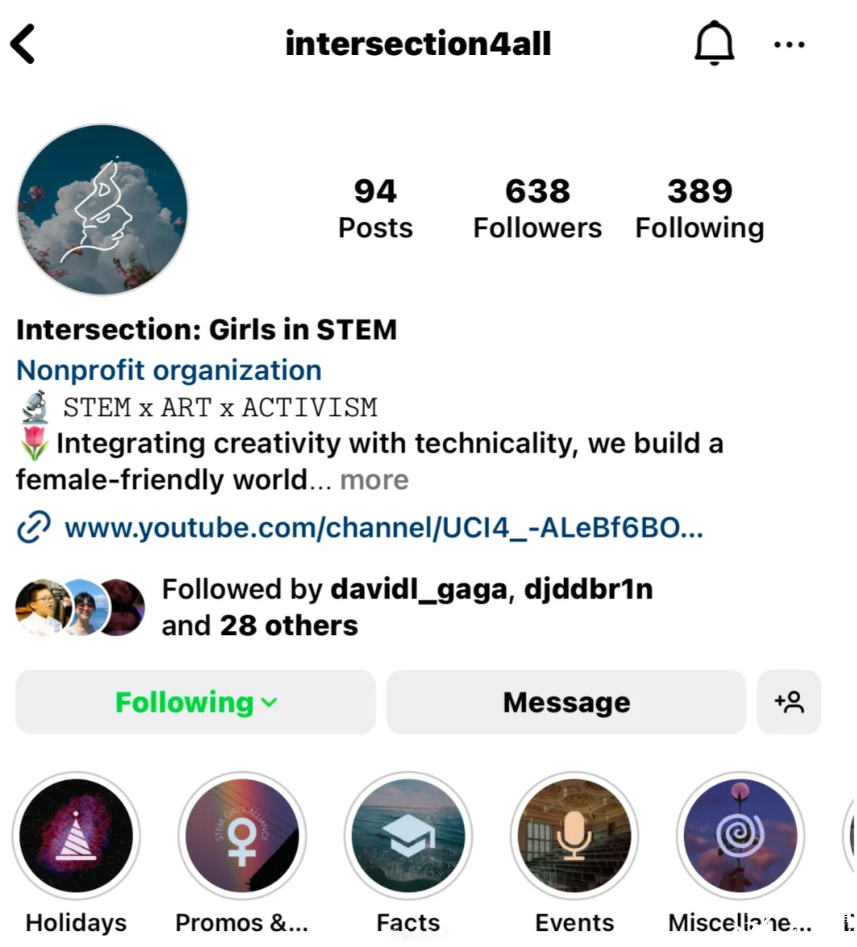This screenshot has width=857, height=947.
Task: Open the list of 638 followers
Action: pos(537,208)
